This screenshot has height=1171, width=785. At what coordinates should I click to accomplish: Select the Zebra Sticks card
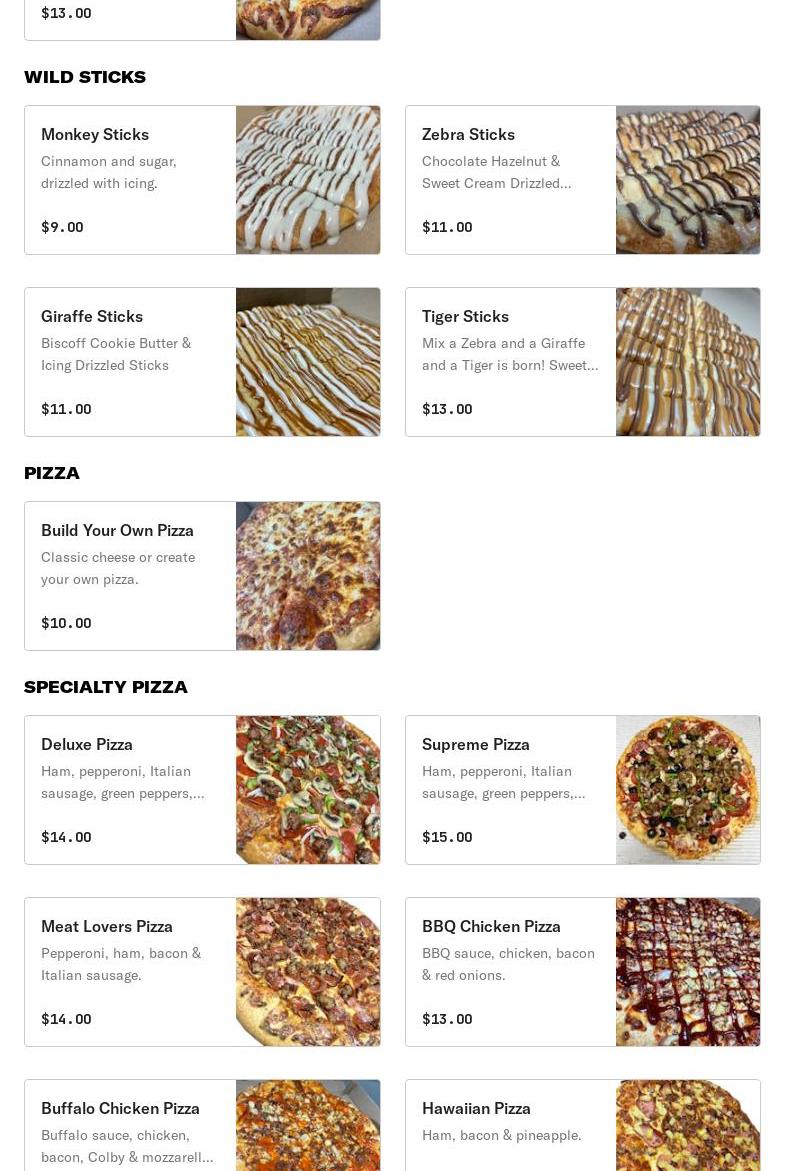coord(582,180)
